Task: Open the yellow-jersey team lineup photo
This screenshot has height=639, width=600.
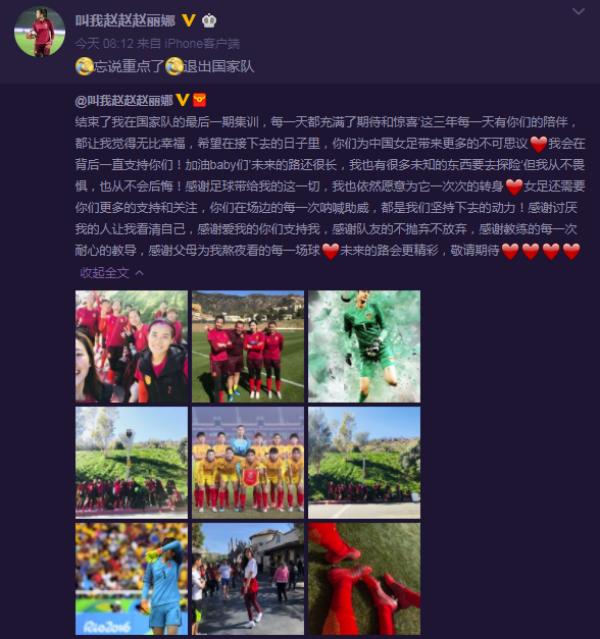Action: click(x=247, y=461)
